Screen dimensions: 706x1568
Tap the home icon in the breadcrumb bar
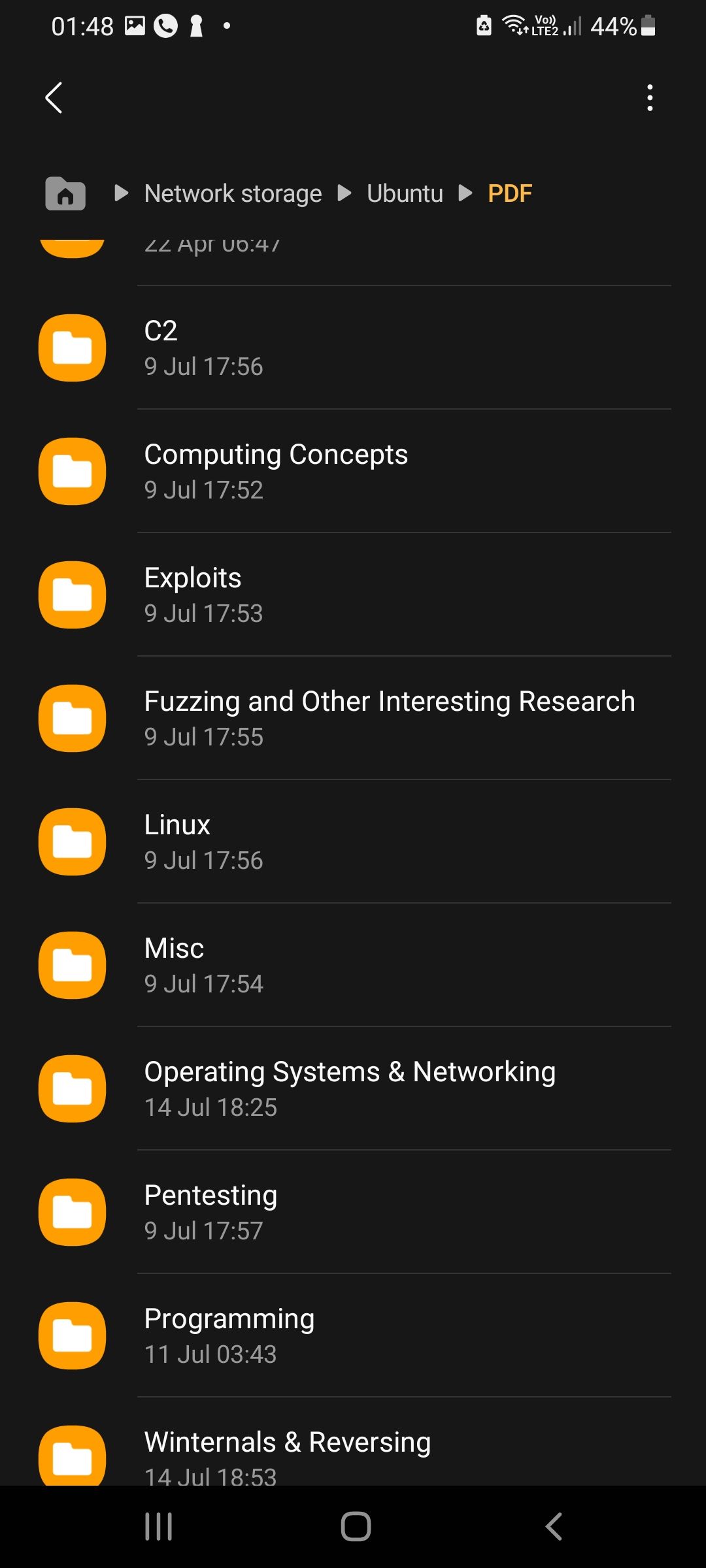64,193
